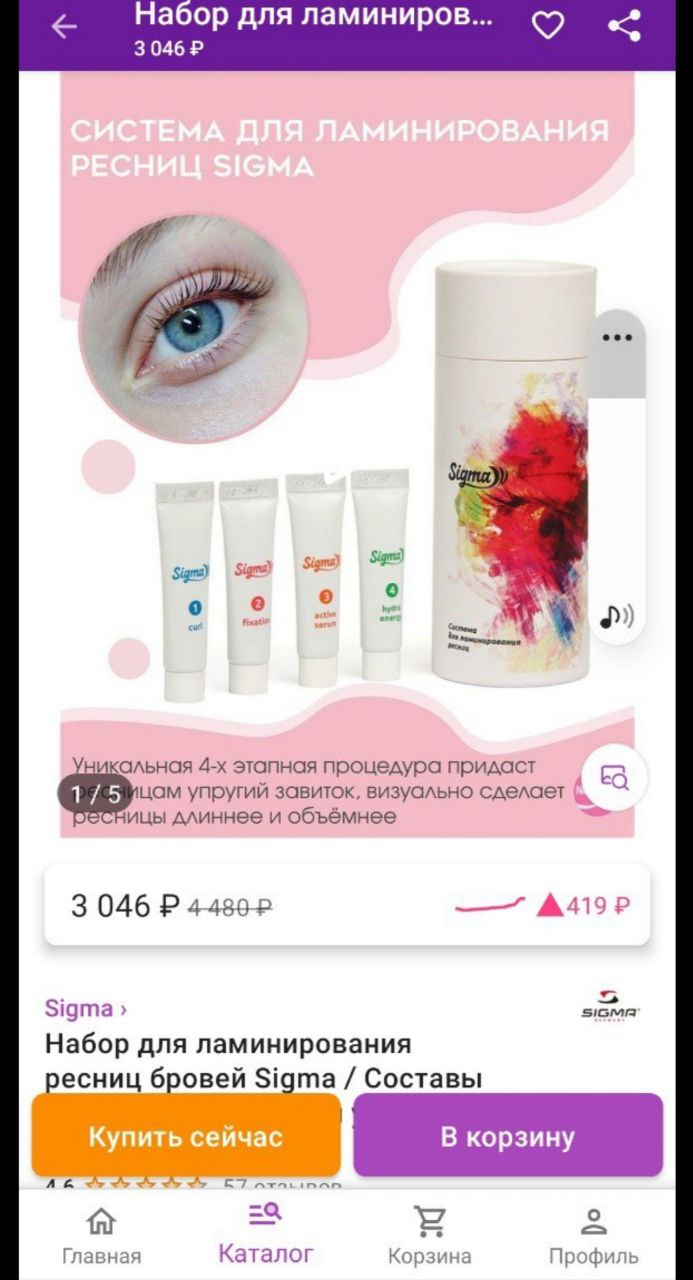Tap Купить сейчас button

[186, 1135]
